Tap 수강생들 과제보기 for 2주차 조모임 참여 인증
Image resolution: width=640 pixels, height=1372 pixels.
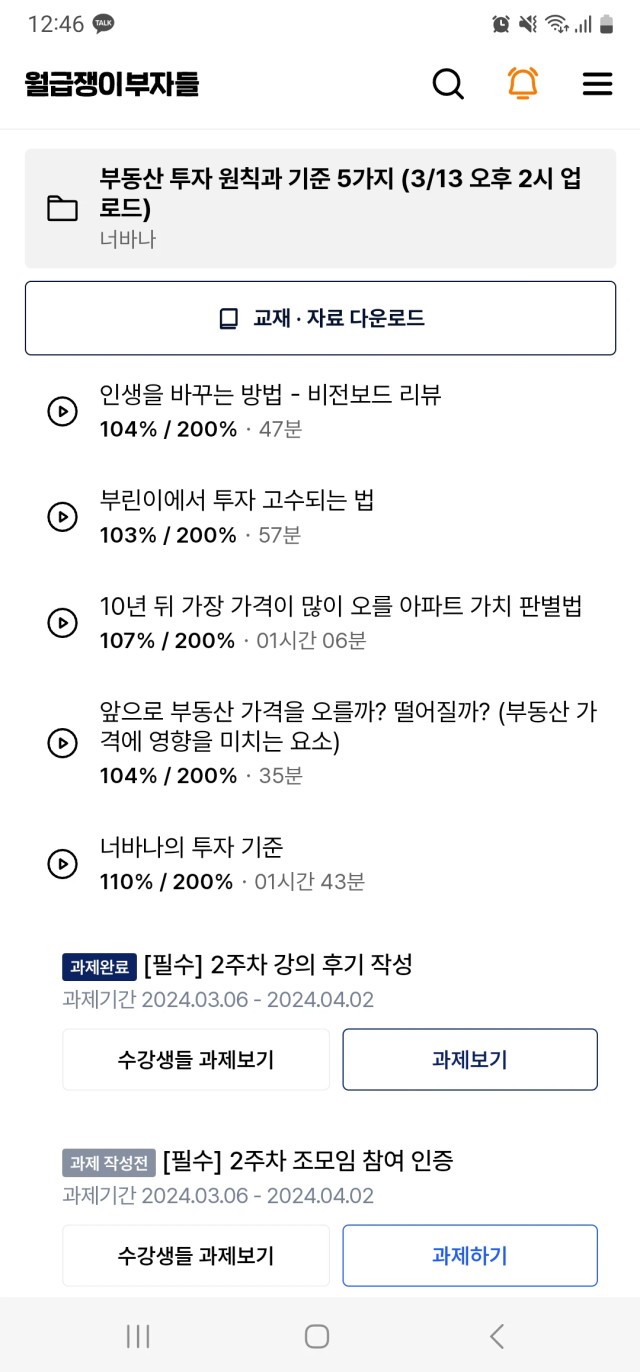point(196,1255)
